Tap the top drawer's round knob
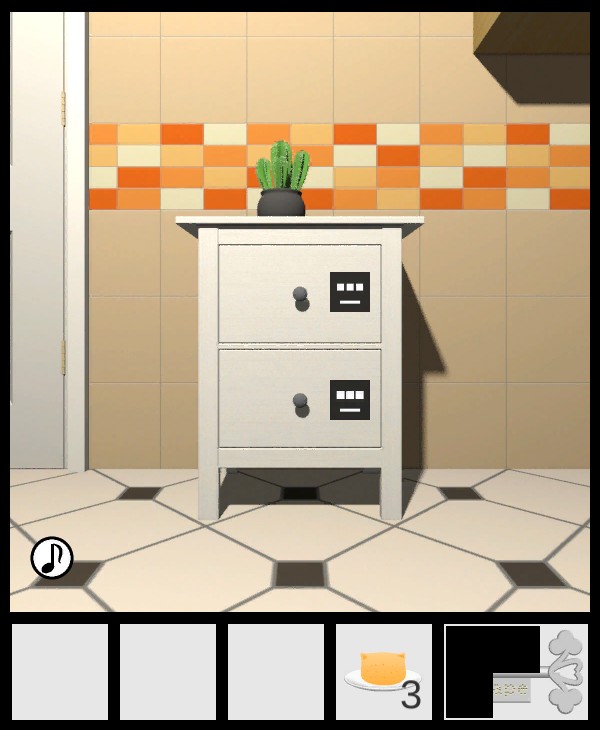 [300, 296]
